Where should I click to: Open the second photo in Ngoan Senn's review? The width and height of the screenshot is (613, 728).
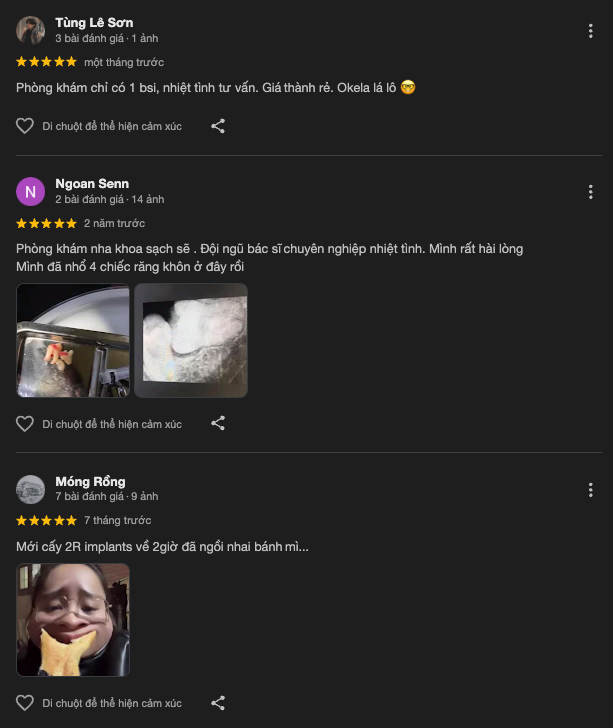point(191,341)
